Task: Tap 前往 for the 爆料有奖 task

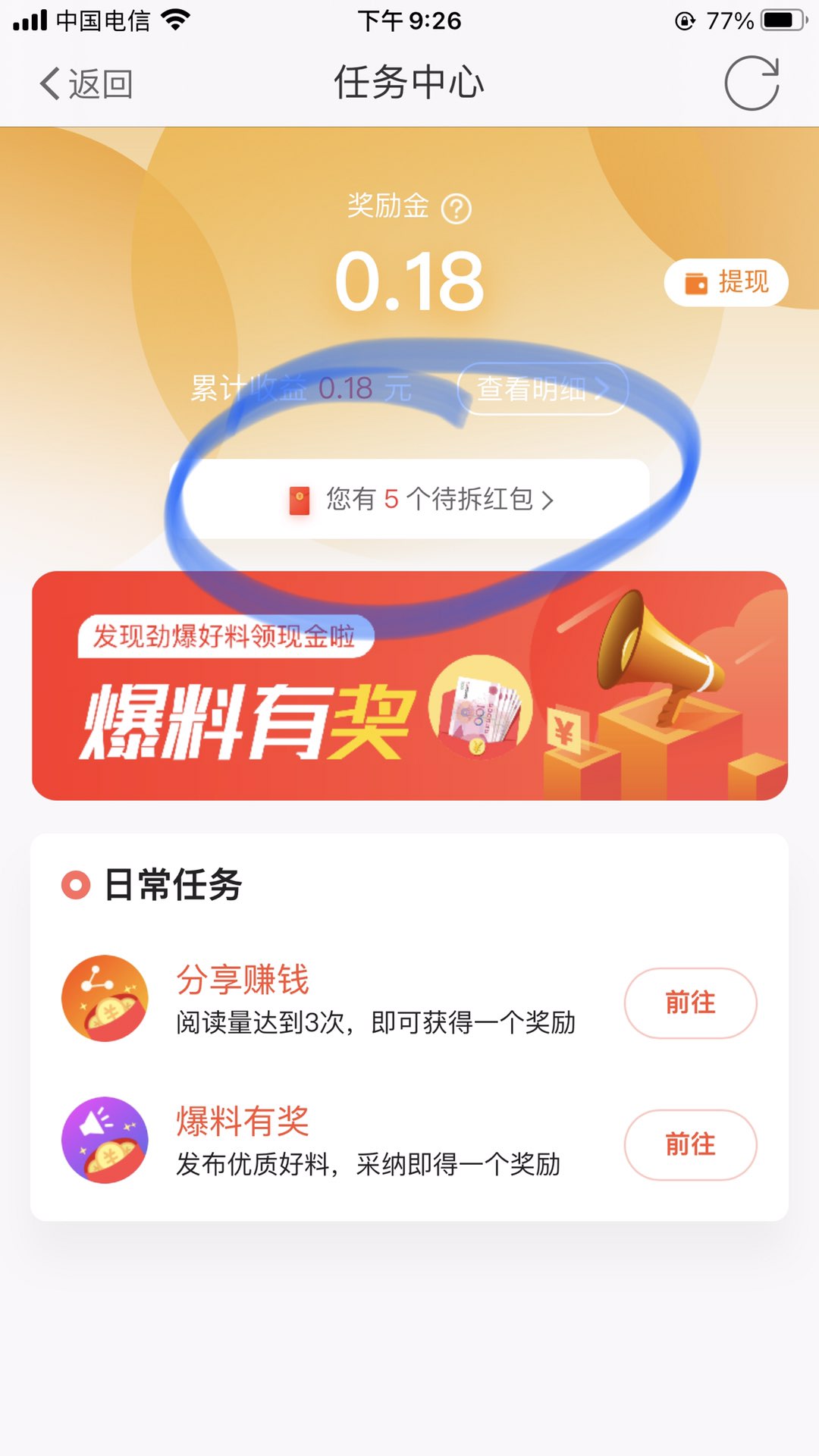Action: (x=690, y=1144)
